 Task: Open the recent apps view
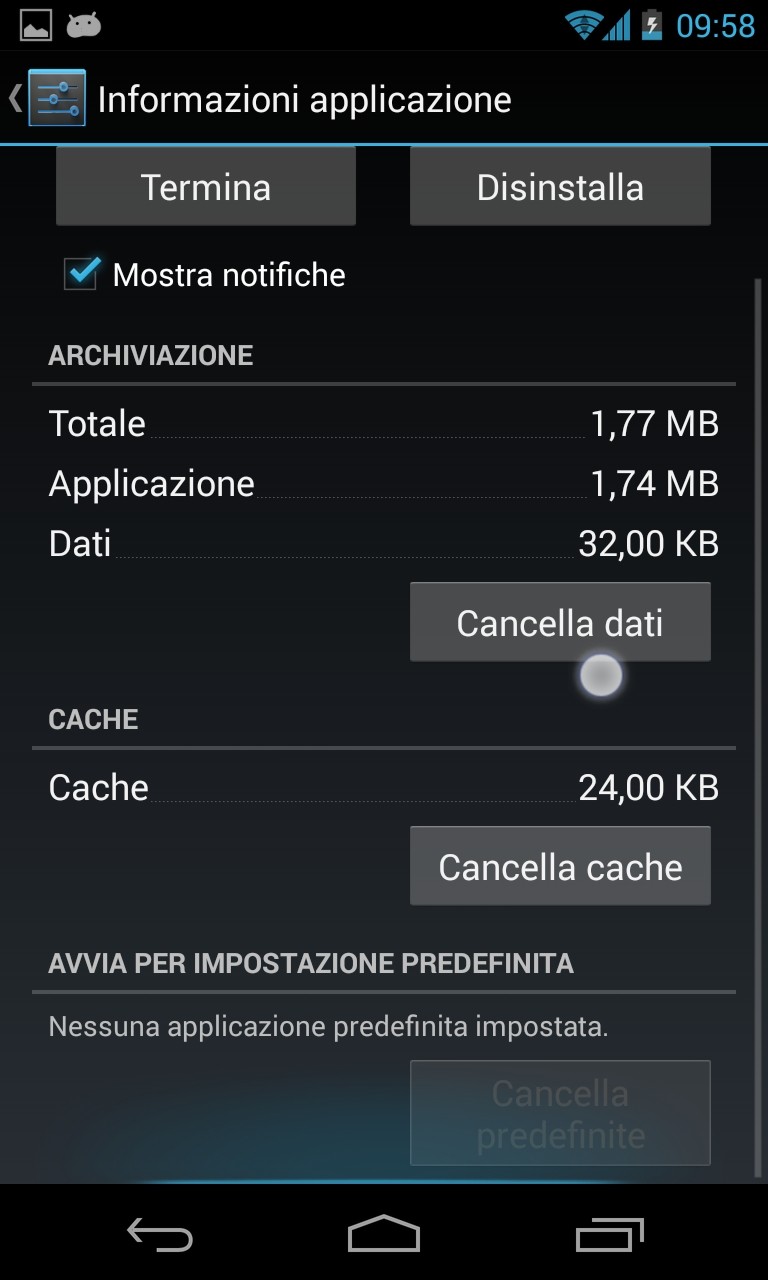tap(610, 1235)
